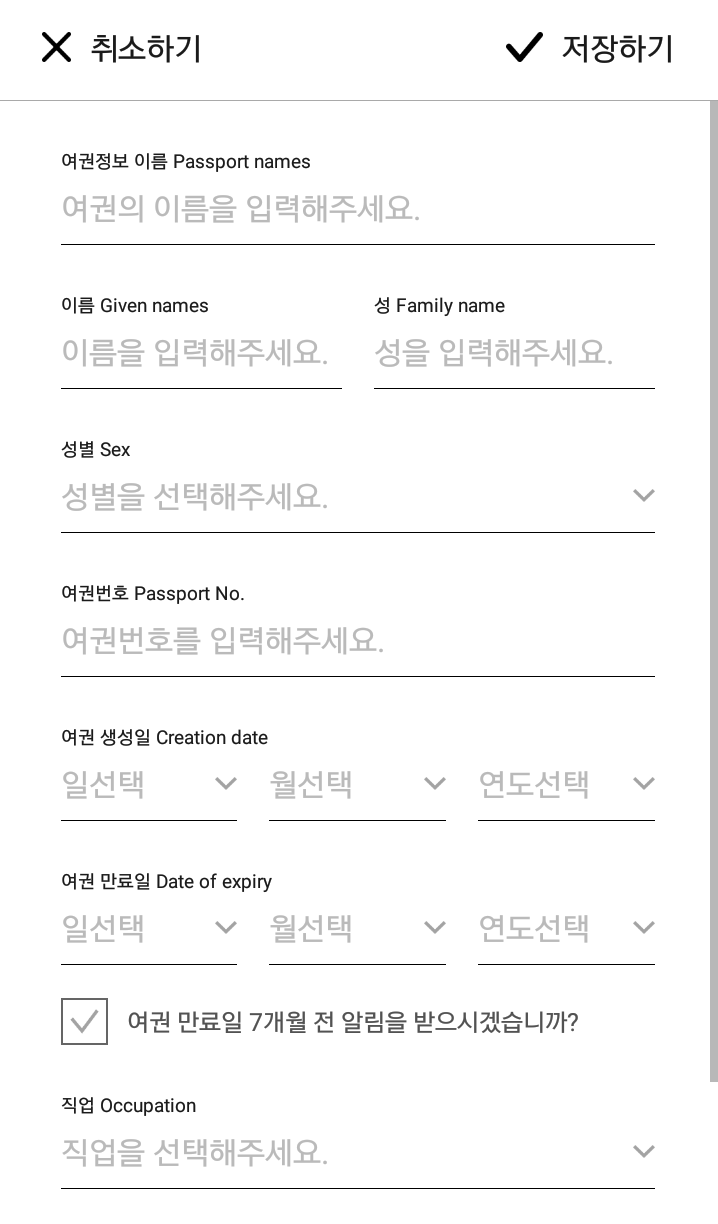Focus the Passport names input field
Image resolution: width=718 pixels, height=1224 pixels.
[358, 209]
